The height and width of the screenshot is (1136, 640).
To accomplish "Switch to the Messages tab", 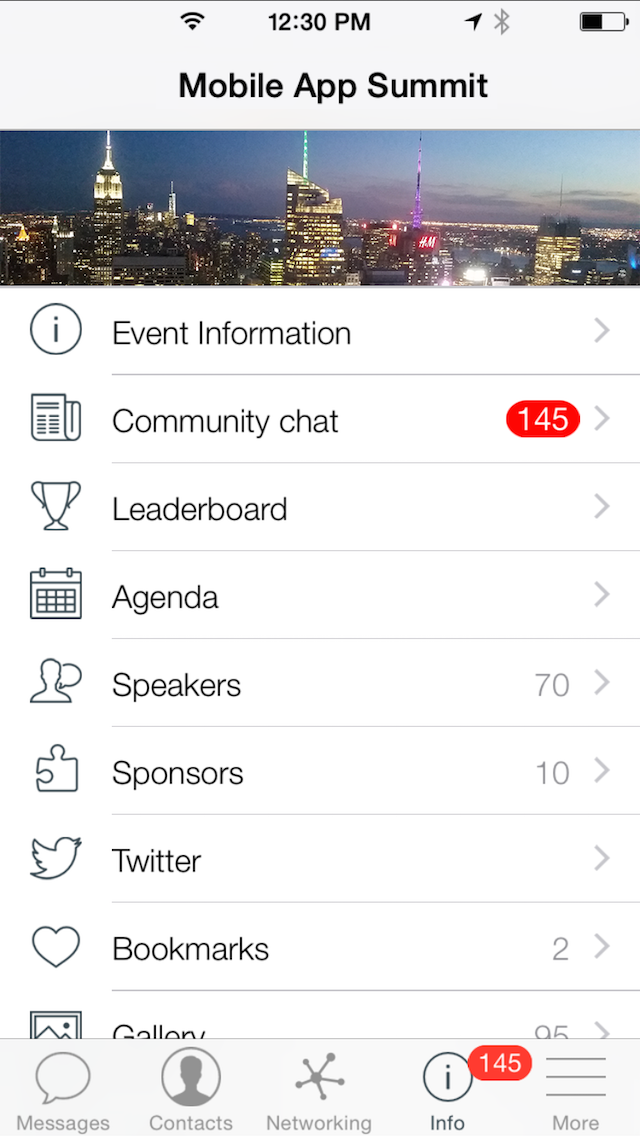I will [x=63, y=1092].
